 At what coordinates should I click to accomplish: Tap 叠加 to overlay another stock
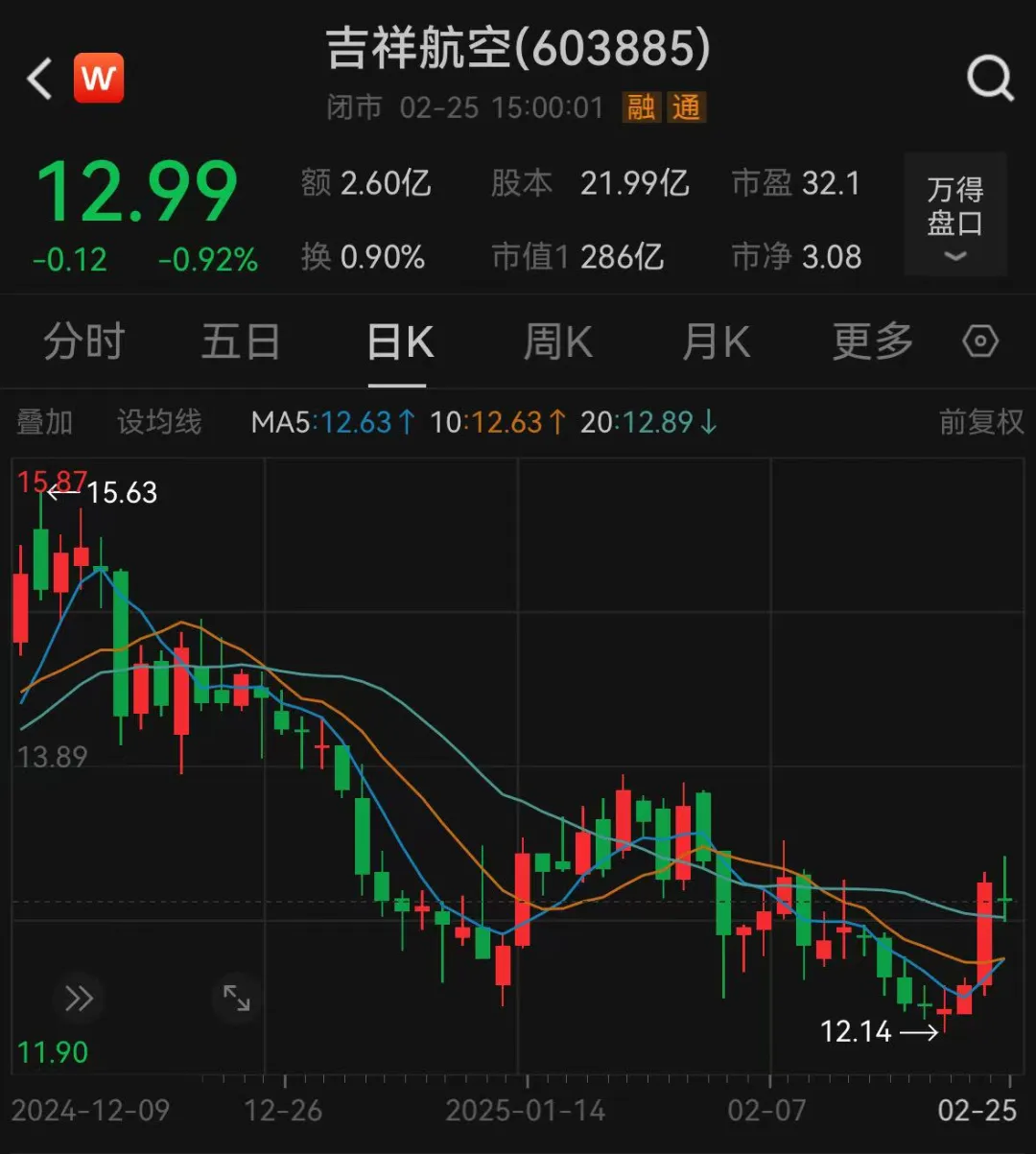[x=45, y=422]
